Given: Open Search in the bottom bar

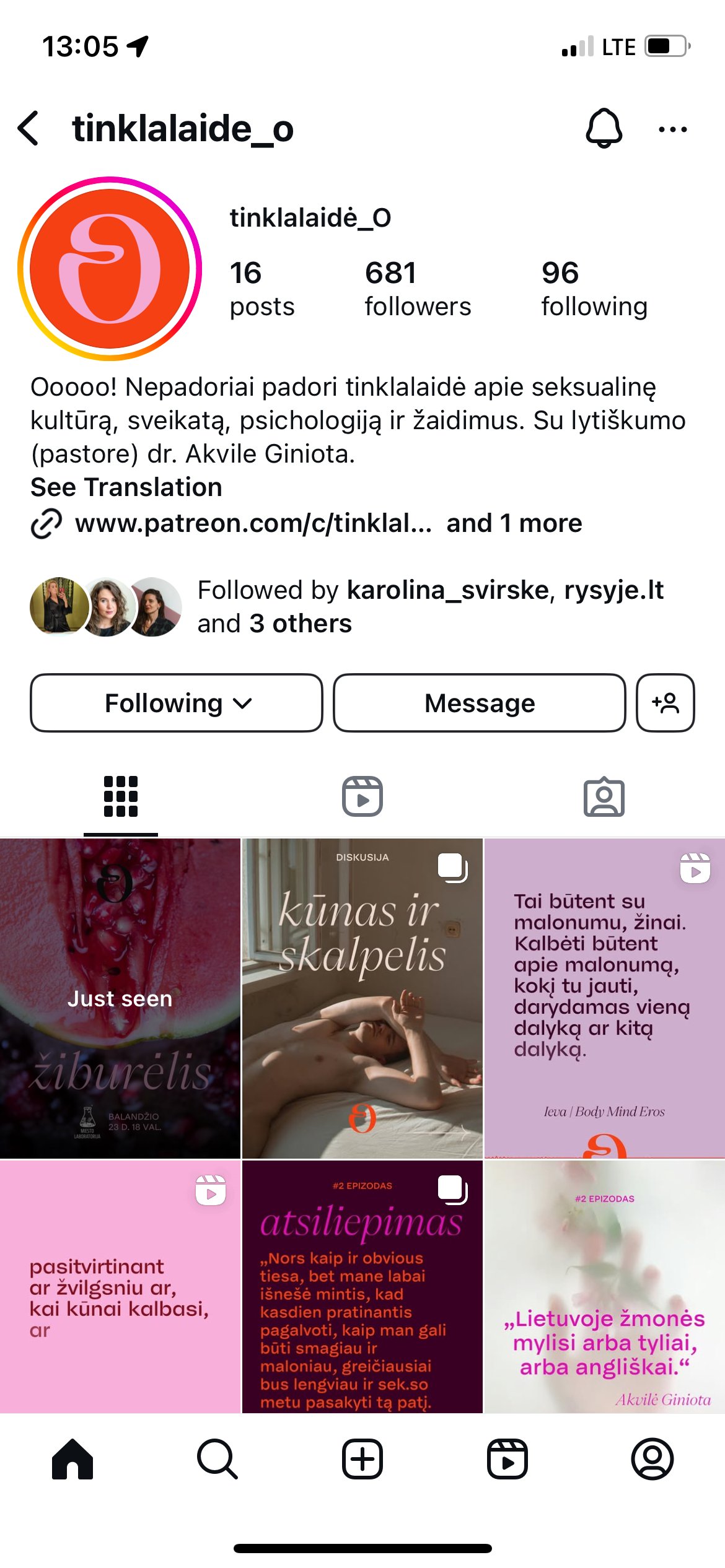Looking at the screenshot, I should pyautogui.click(x=217, y=1459).
